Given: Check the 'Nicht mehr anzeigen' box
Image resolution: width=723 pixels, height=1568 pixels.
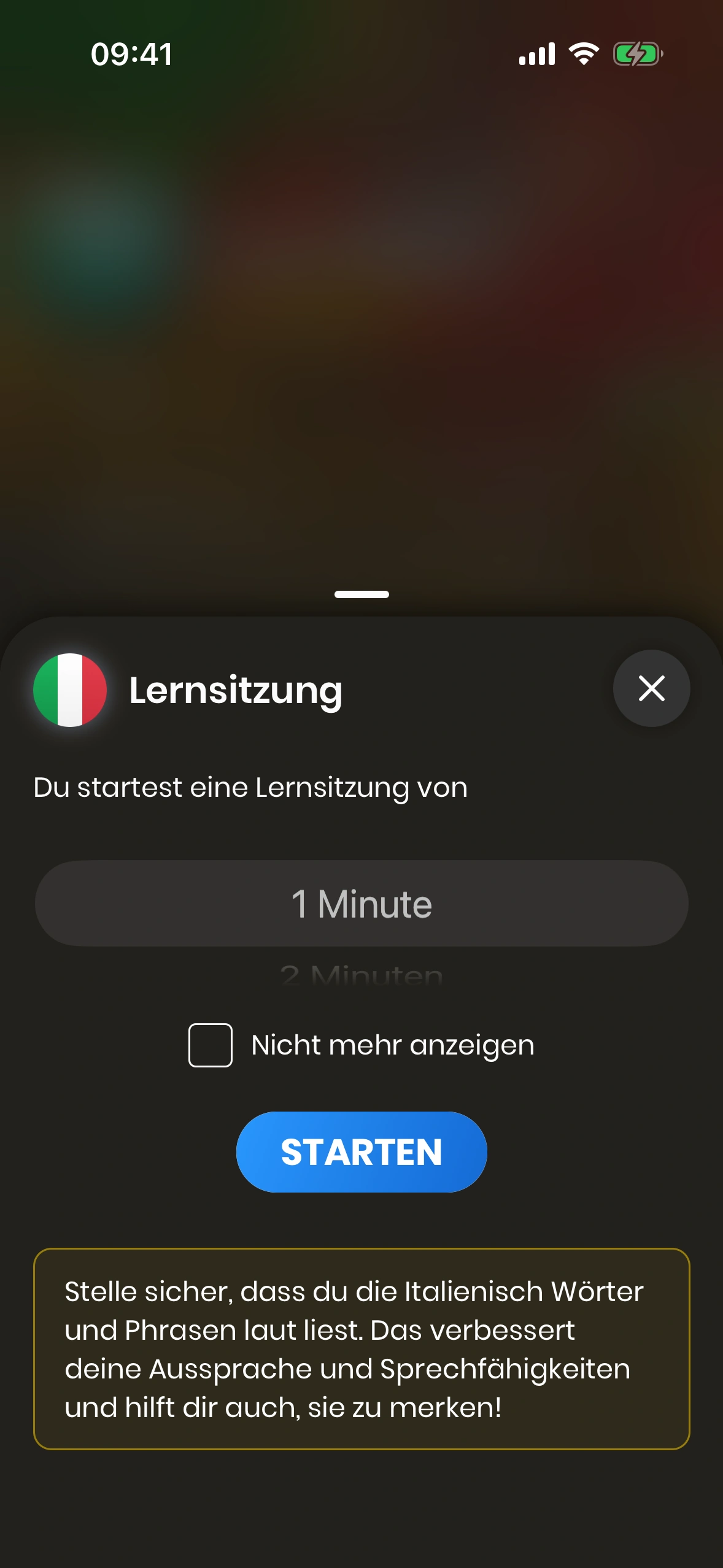Looking at the screenshot, I should [x=211, y=1045].
